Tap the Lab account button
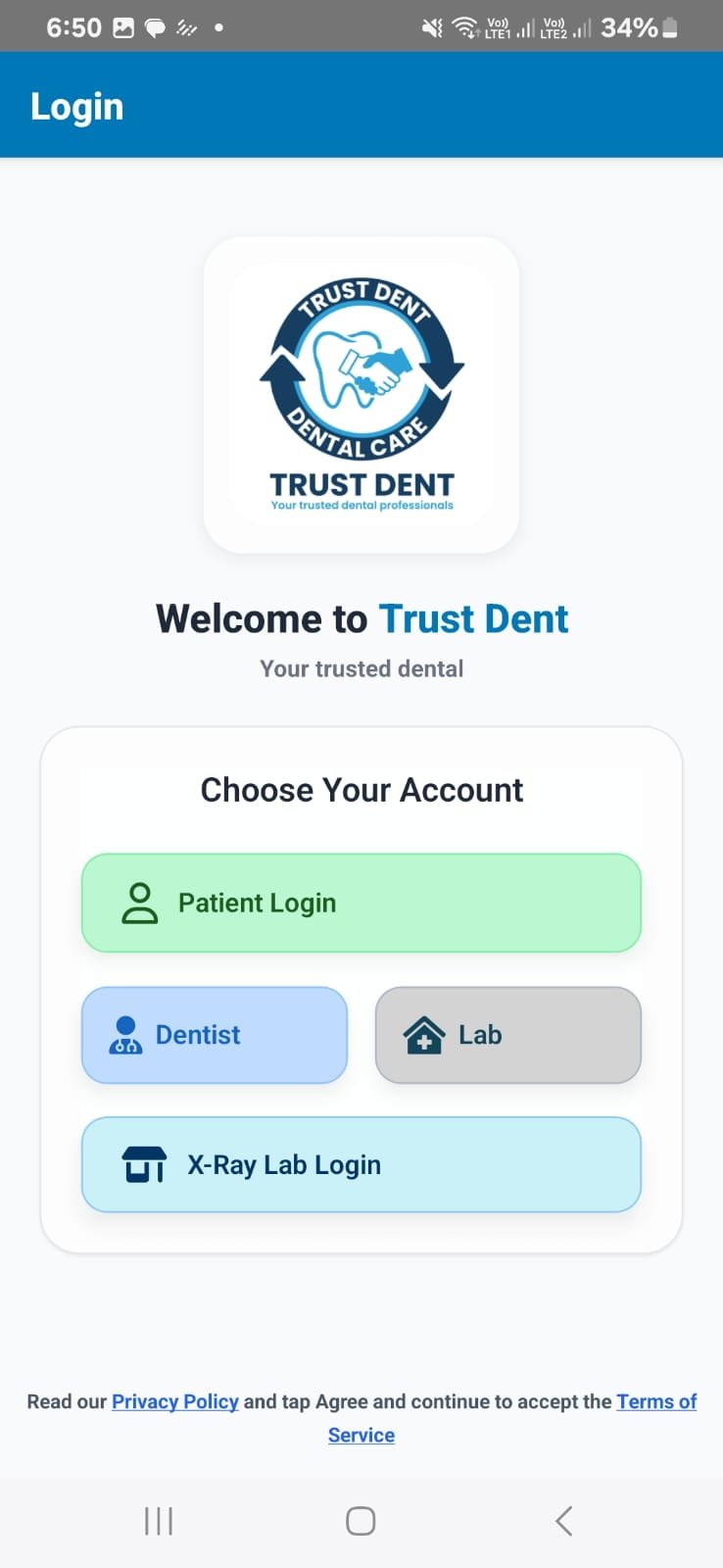This screenshot has width=723, height=1568. (x=507, y=1035)
